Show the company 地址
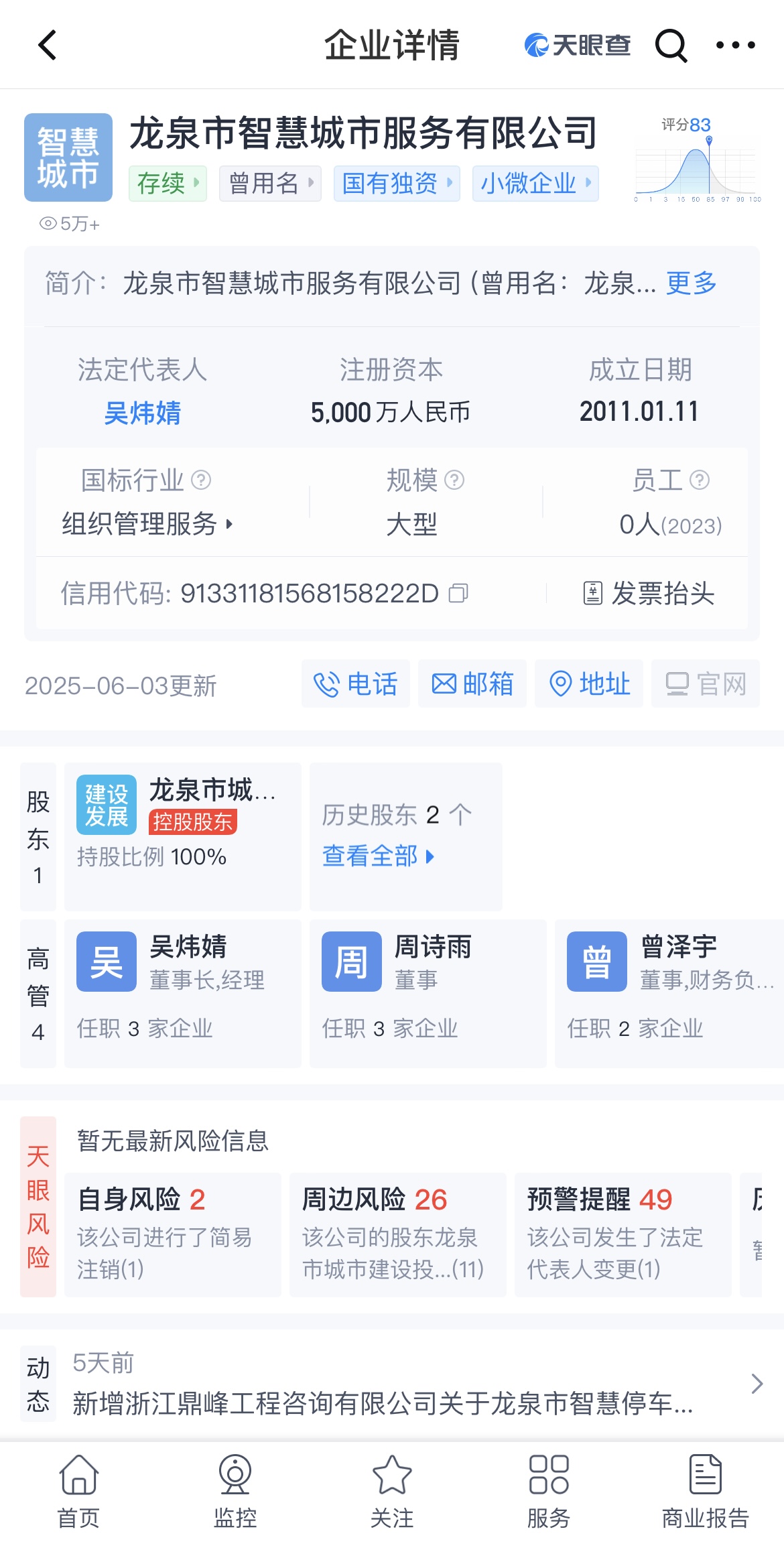 [590, 684]
